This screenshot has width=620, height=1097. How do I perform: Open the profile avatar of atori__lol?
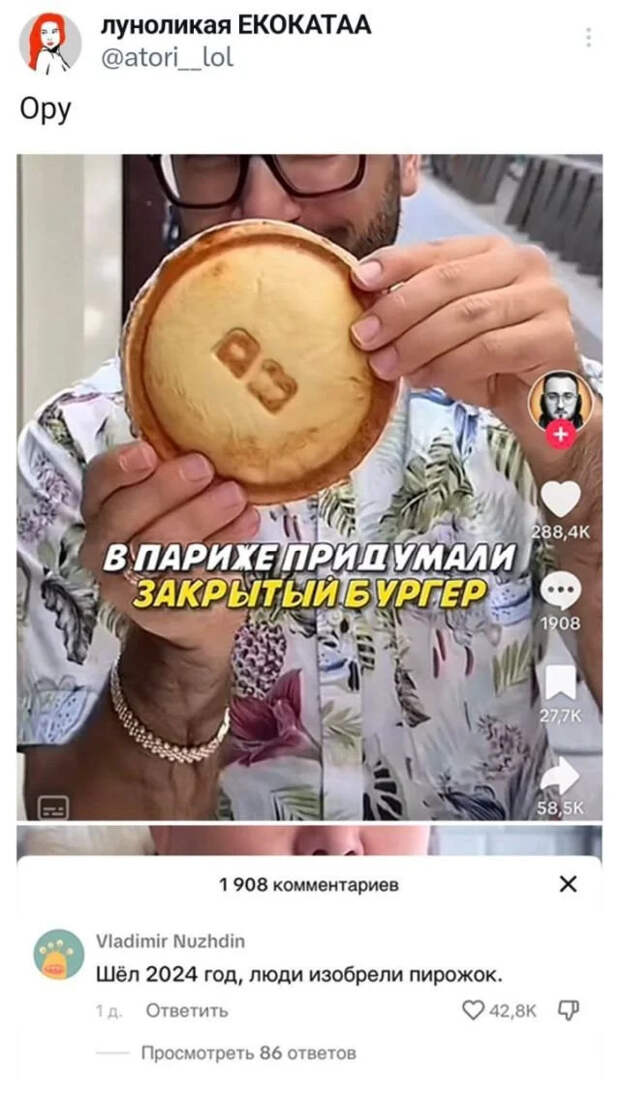pos(50,43)
